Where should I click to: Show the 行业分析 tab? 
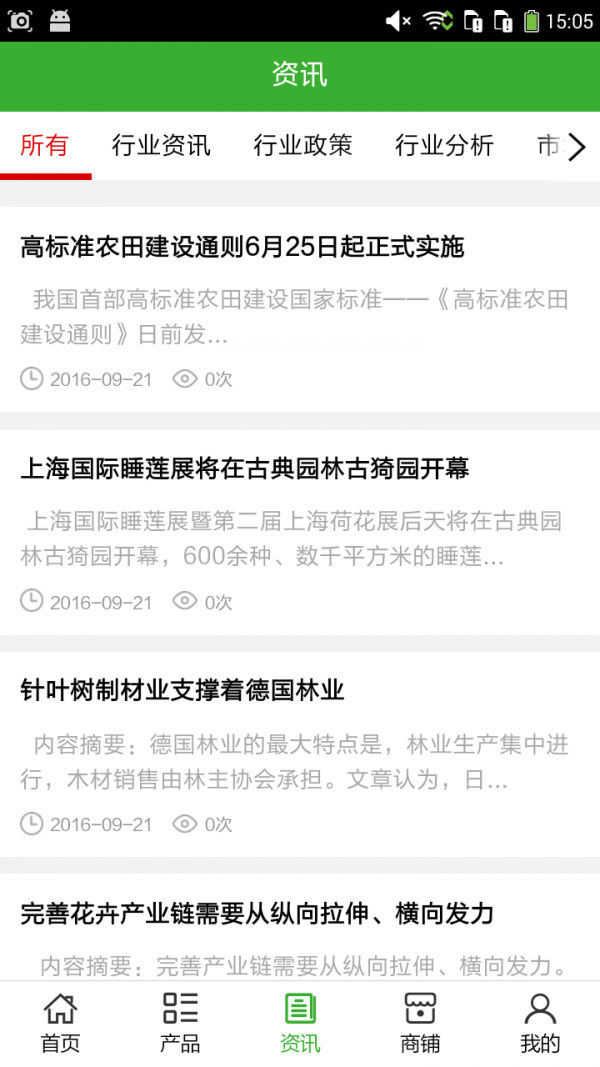coord(444,146)
